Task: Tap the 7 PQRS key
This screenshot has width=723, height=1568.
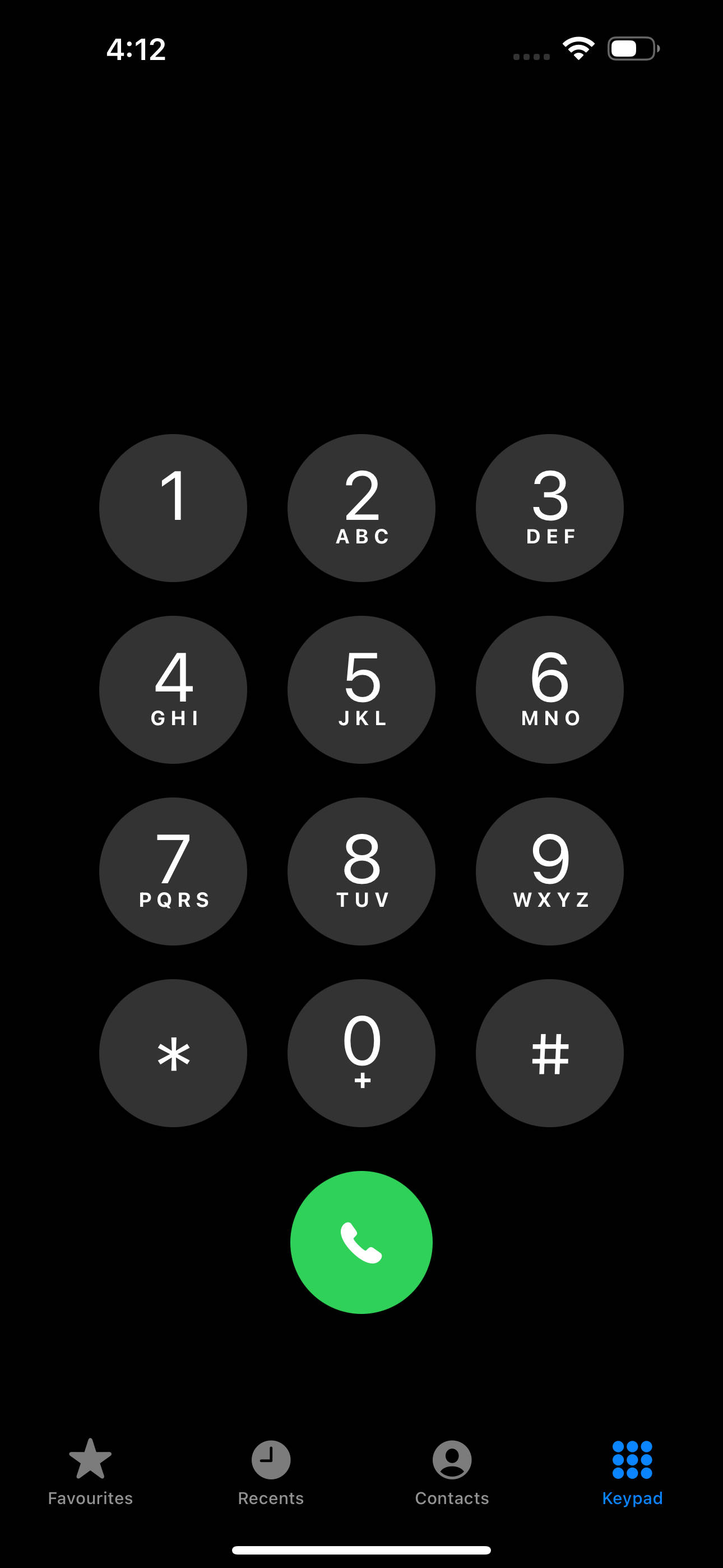Action: [x=173, y=871]
